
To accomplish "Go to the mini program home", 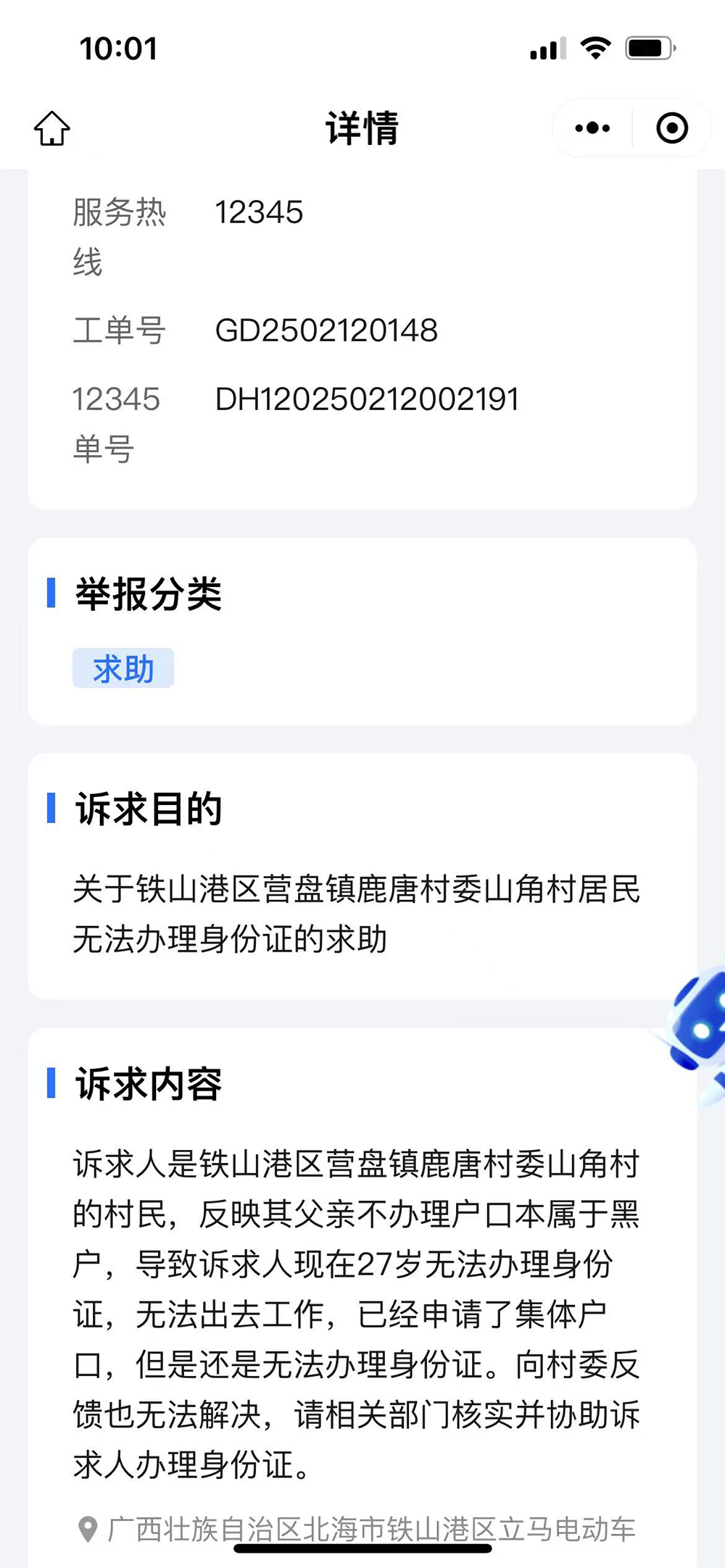I will tap(52, 128).
